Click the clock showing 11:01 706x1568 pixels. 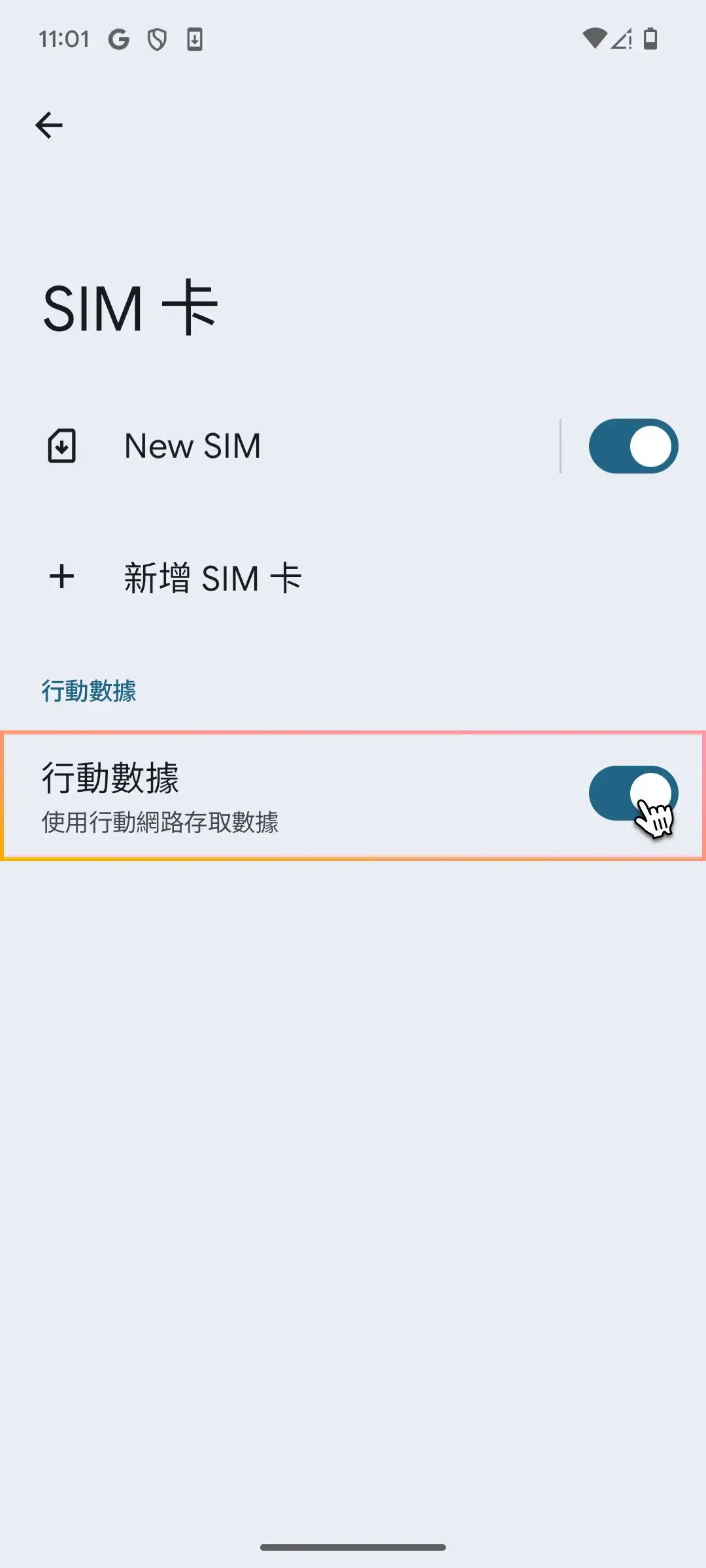pos(65,39)
